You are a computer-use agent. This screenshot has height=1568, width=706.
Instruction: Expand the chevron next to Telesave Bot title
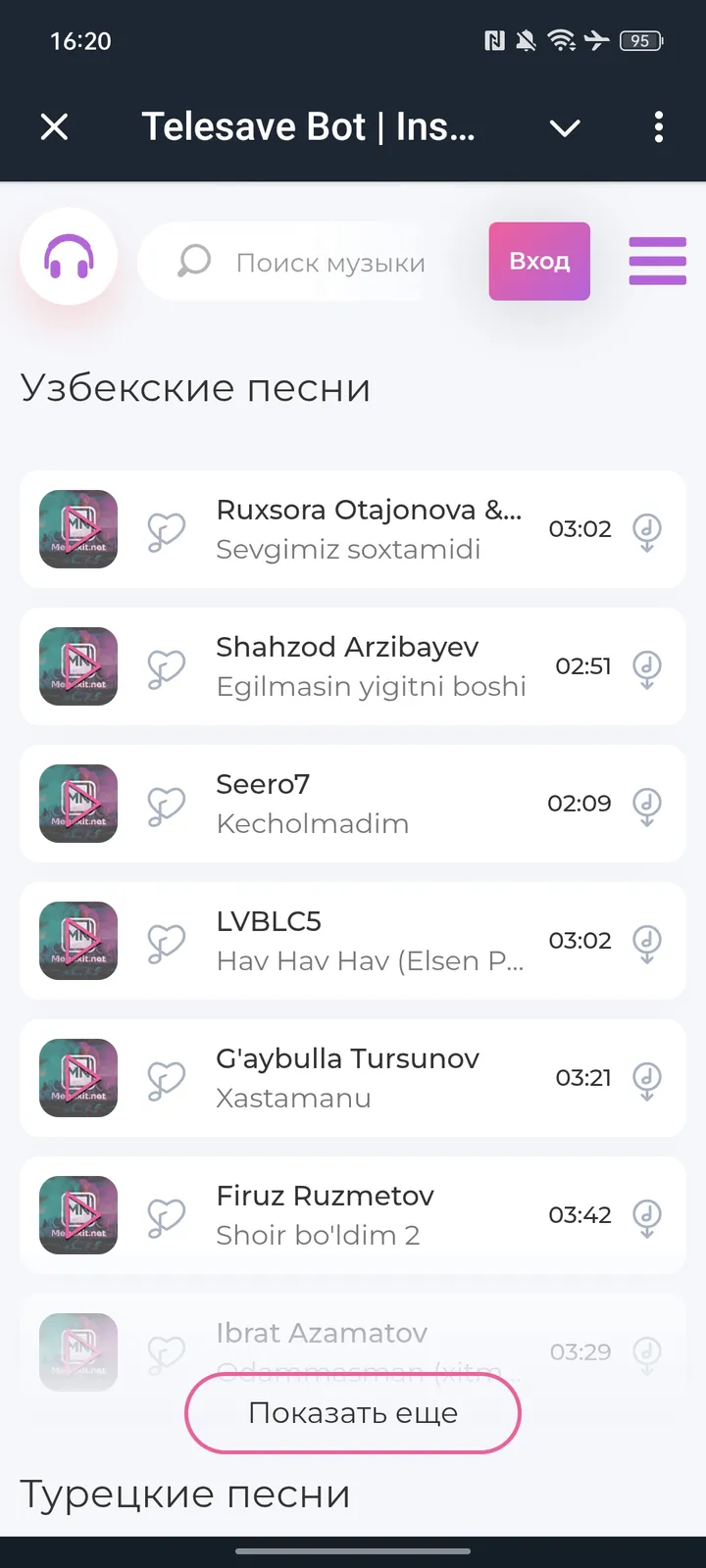564,127
